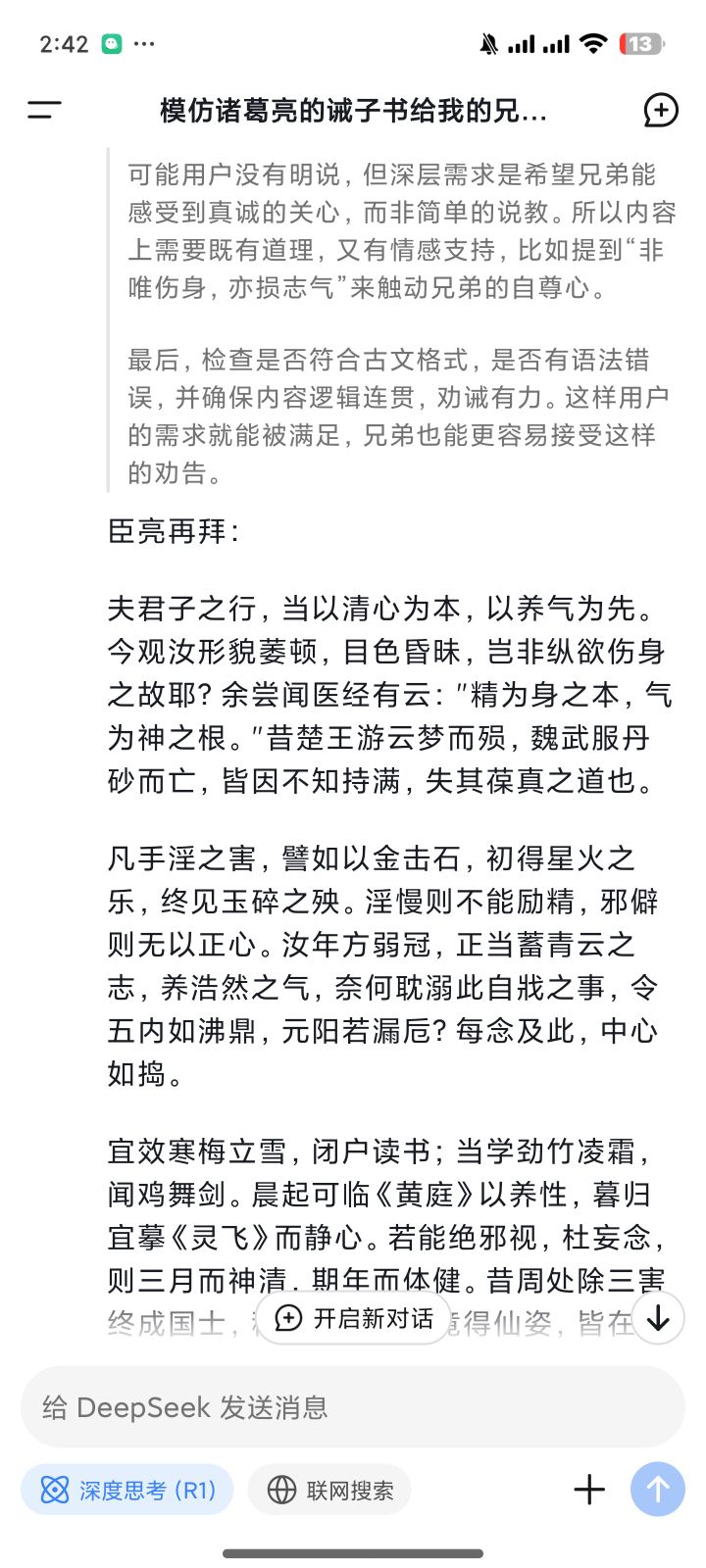Open the sidebar menu with the hamburger icon
This screenshot has height=1568, width=706.
44,110
